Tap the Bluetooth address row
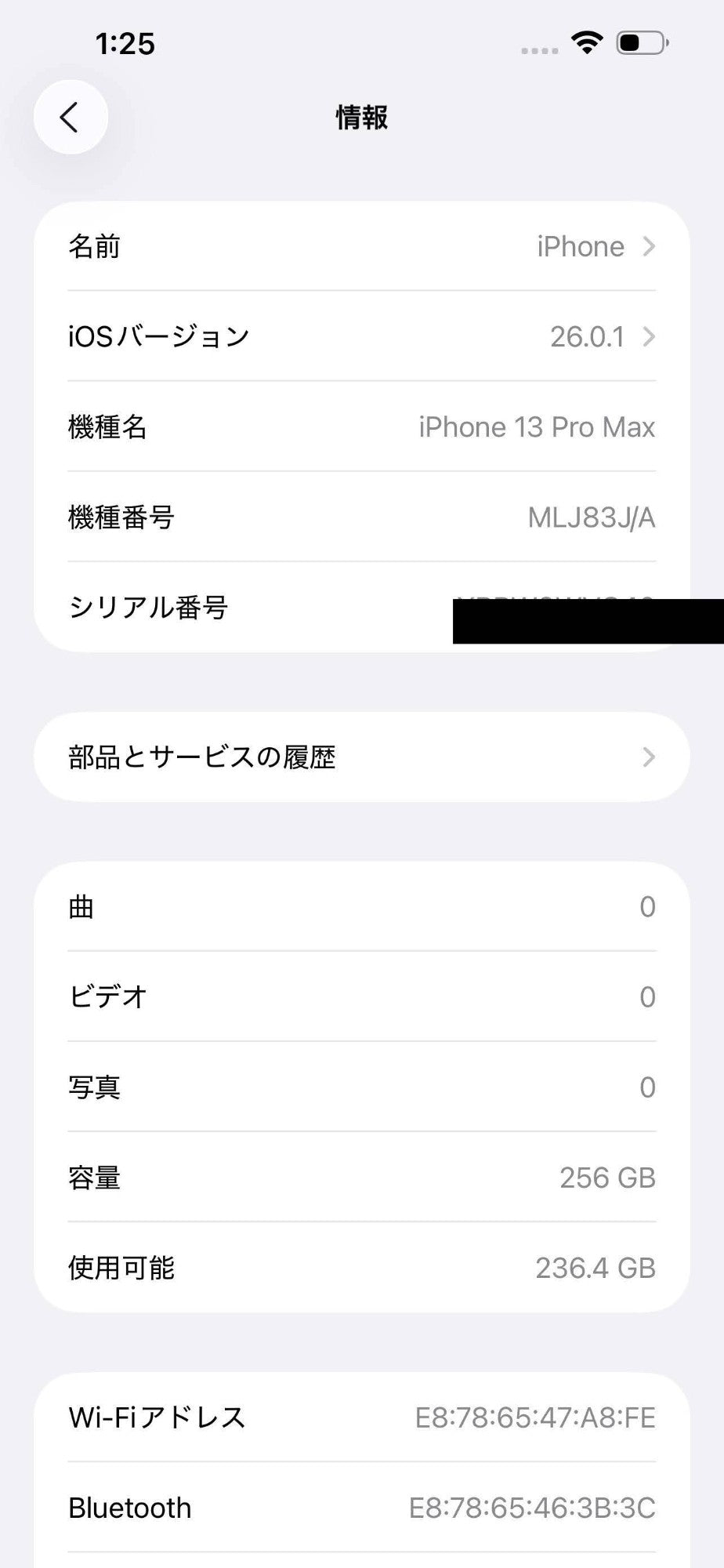 pos(362,1507)
